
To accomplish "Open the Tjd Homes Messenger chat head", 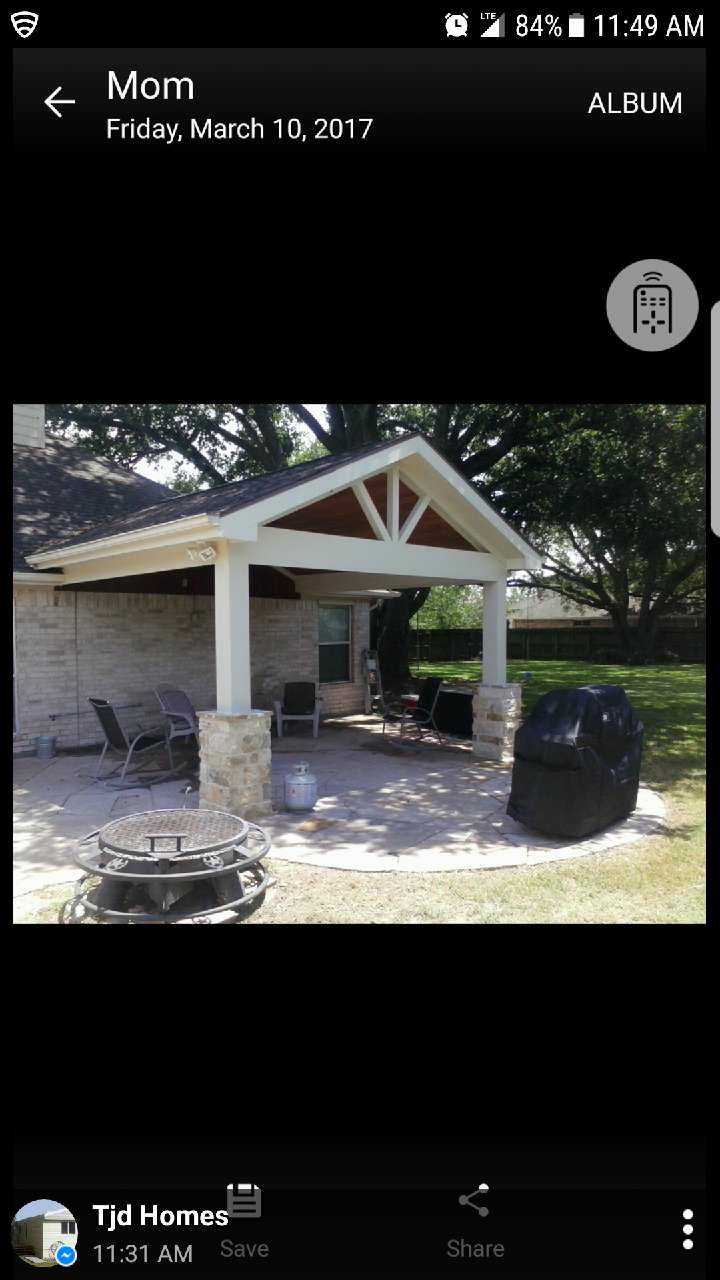I will (45, 1232).
